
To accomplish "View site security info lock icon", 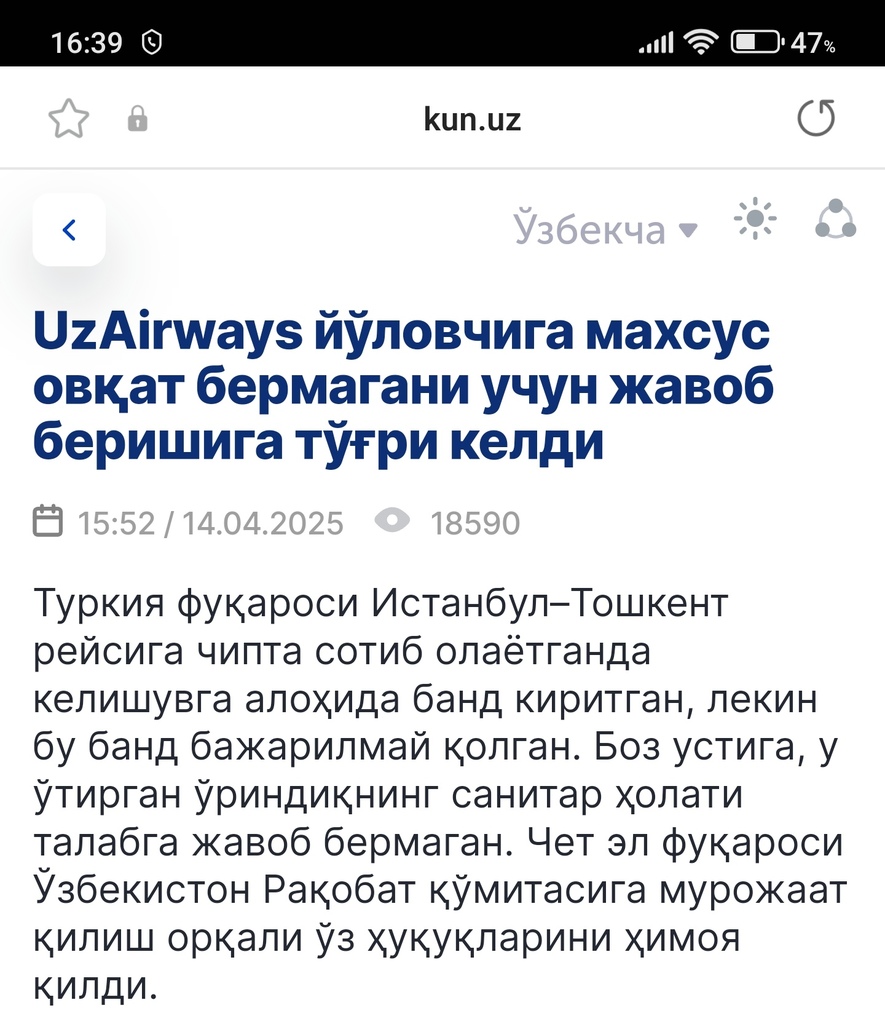I will [138, 121].
